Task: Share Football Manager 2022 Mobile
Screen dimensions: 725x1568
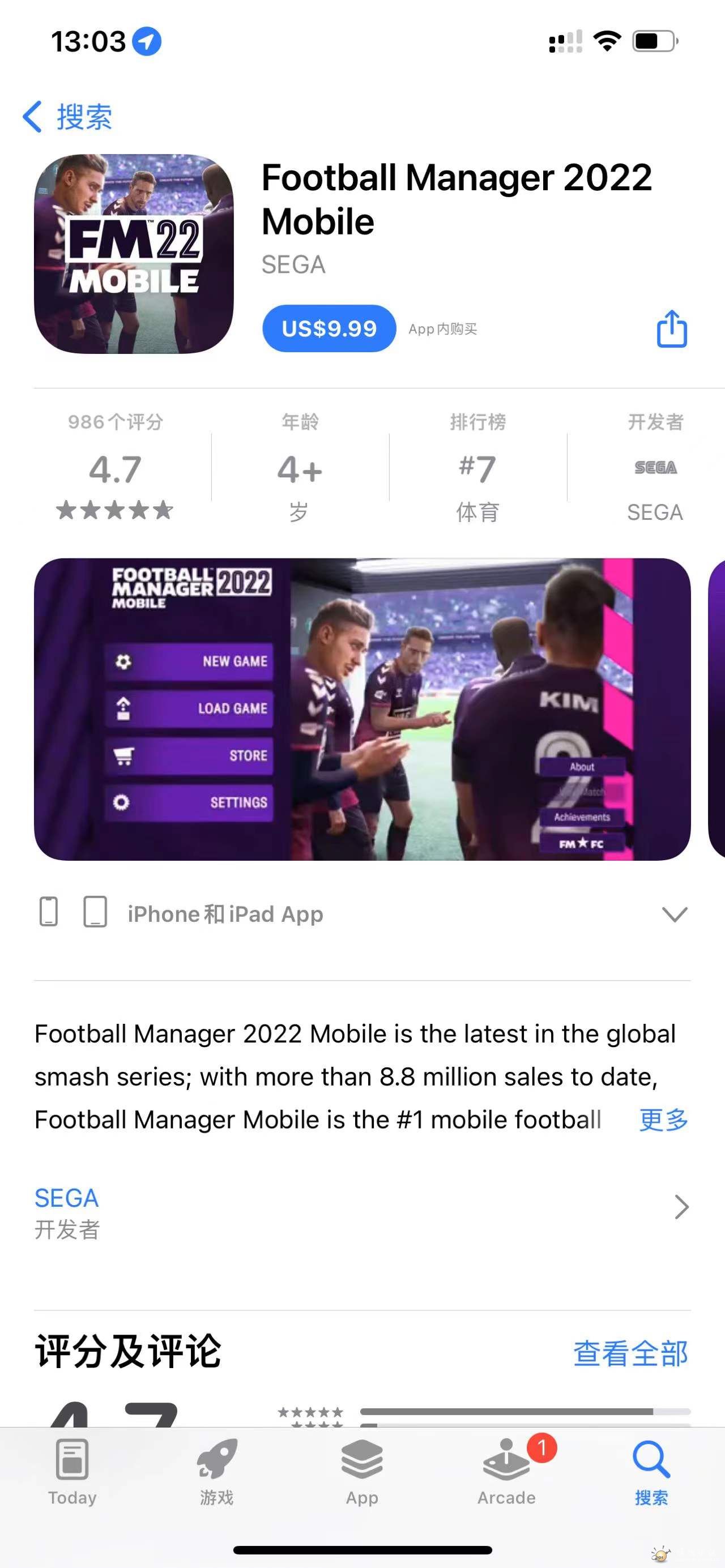Action: (x=671, y=330)
